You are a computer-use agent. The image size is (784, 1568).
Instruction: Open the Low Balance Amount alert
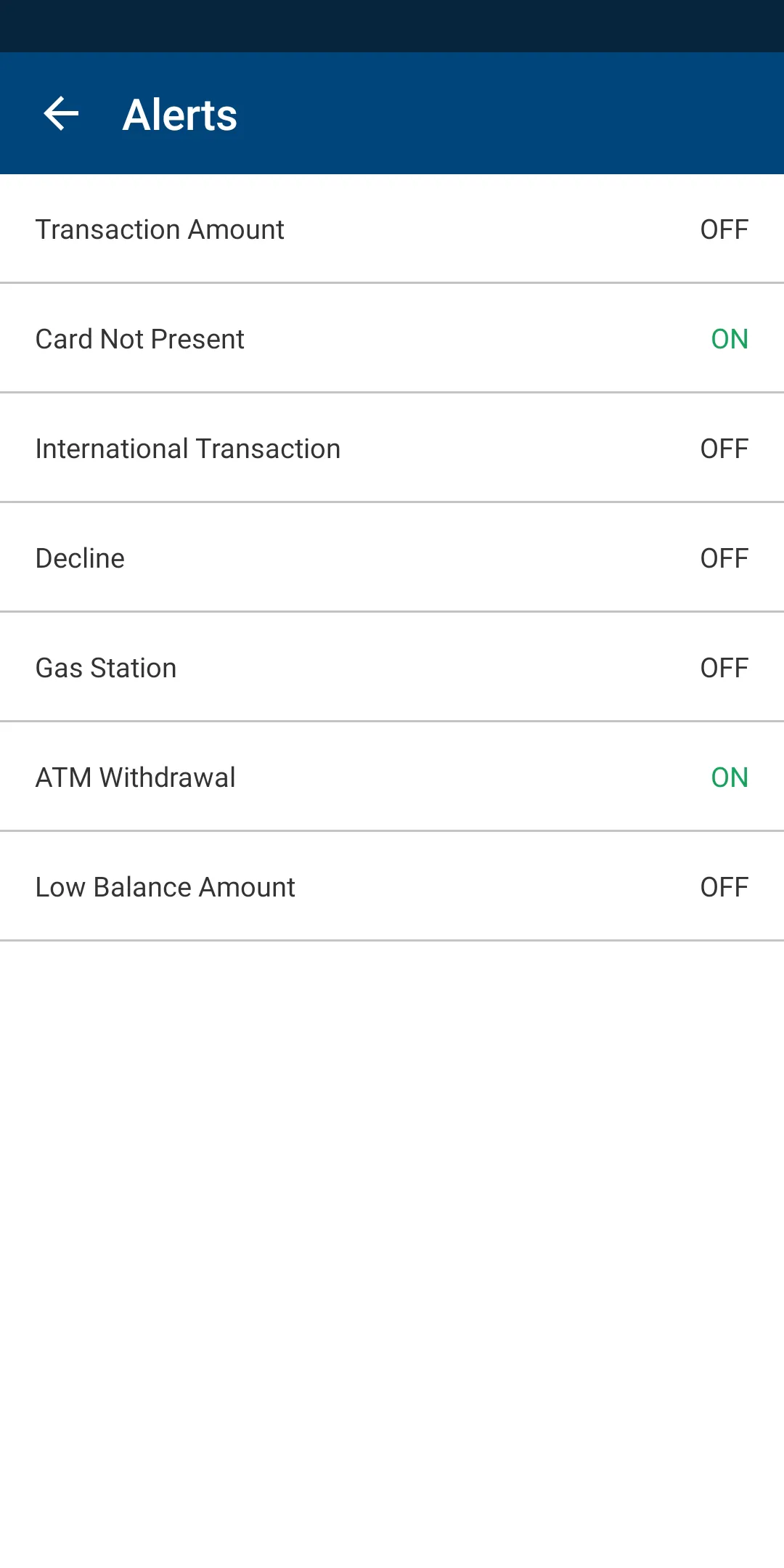[392, 887]
